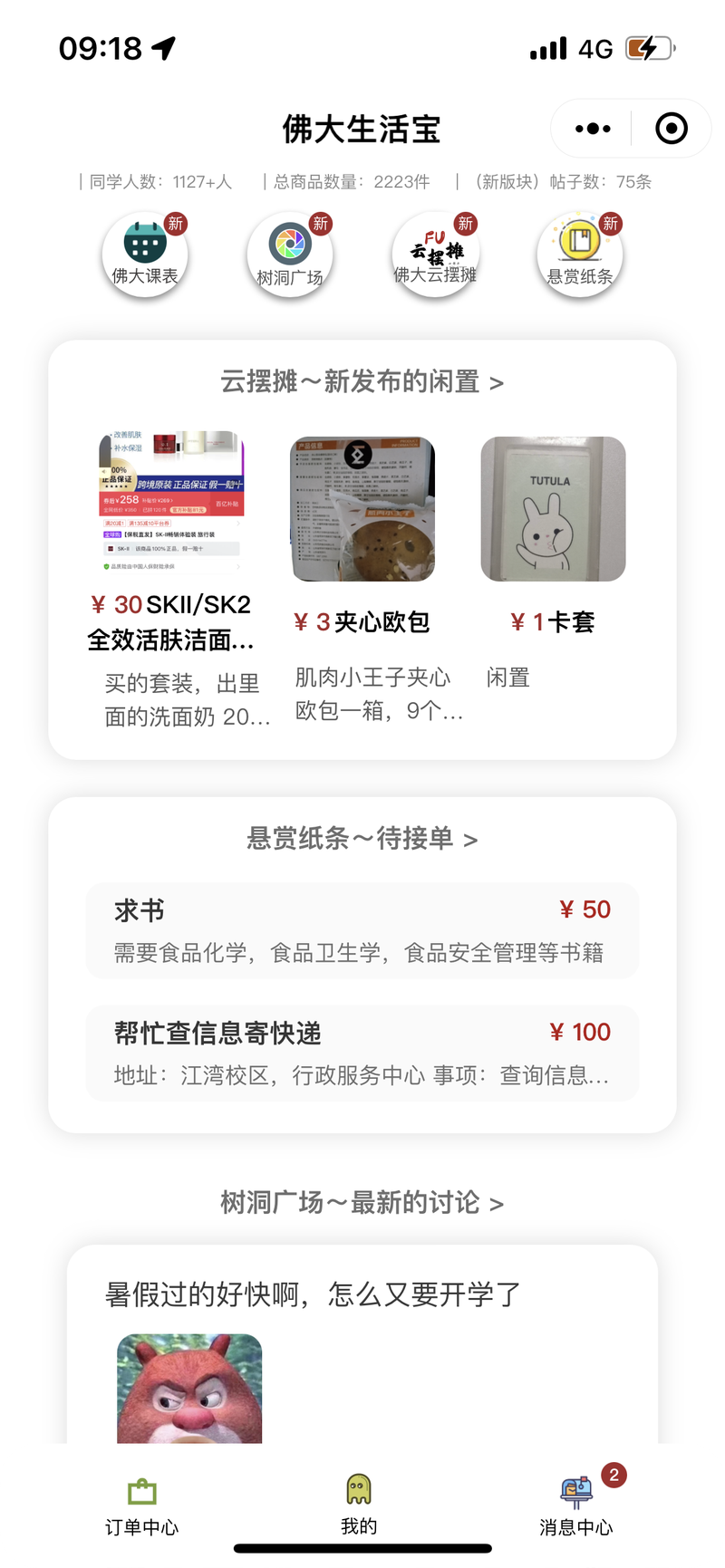Viewport: 725px width, 1568px height.
Task: Open the 帮忙查信息寄快递 bounty for ¥100
Action: pyautogui.click(x=362, y=1053)
